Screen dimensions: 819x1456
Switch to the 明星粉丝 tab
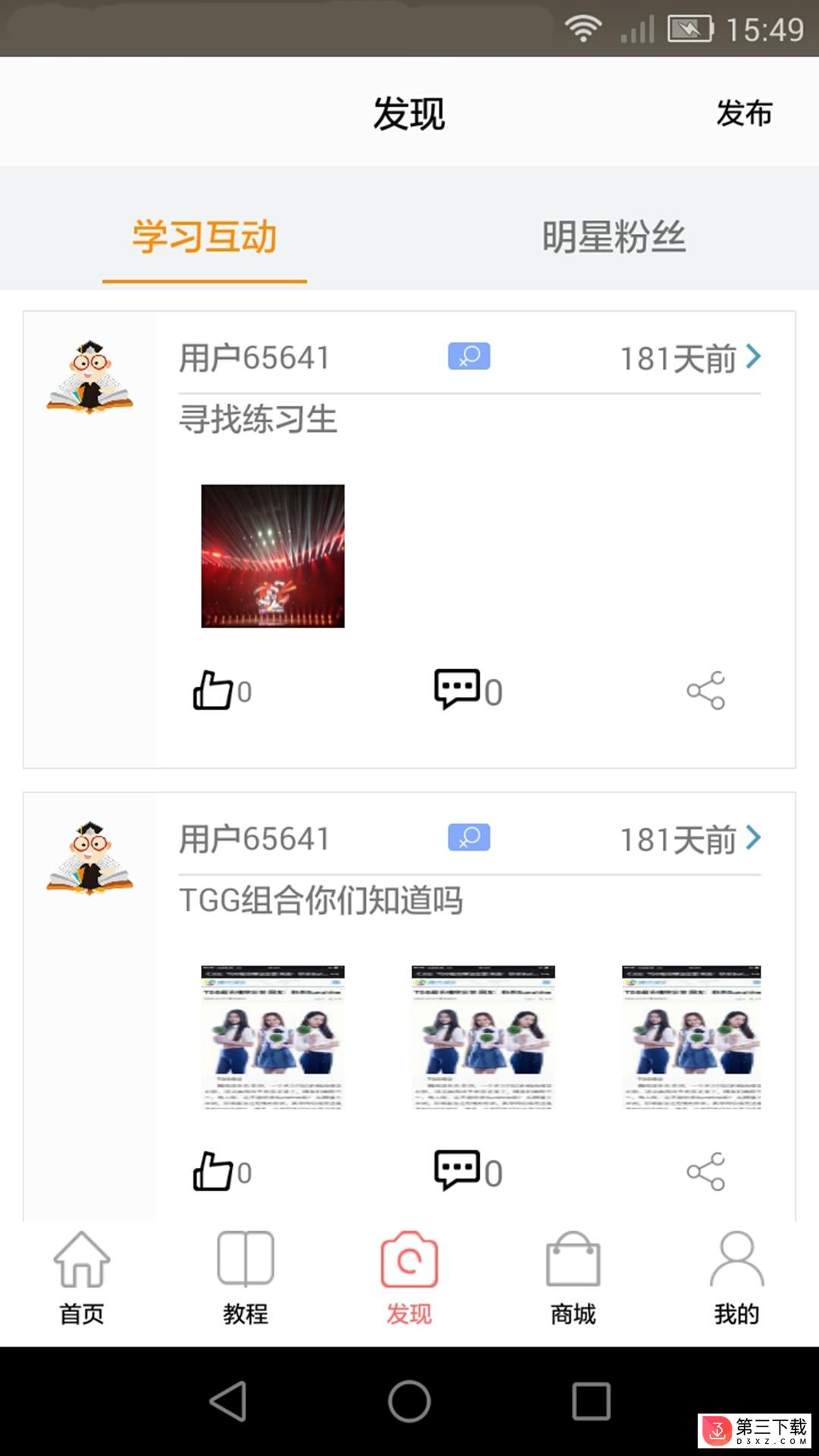coord(613,237)
